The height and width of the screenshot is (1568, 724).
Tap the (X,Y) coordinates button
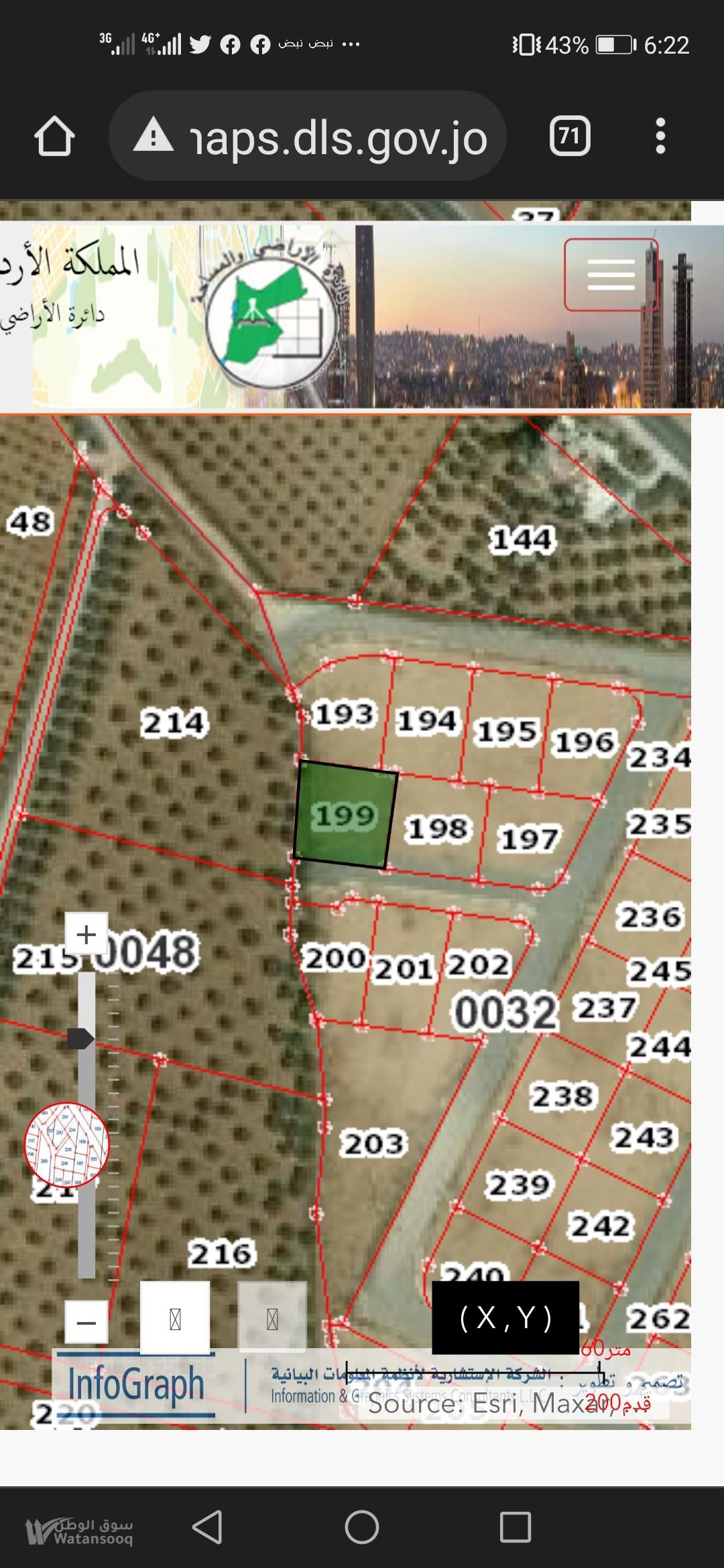[505, 1318]
